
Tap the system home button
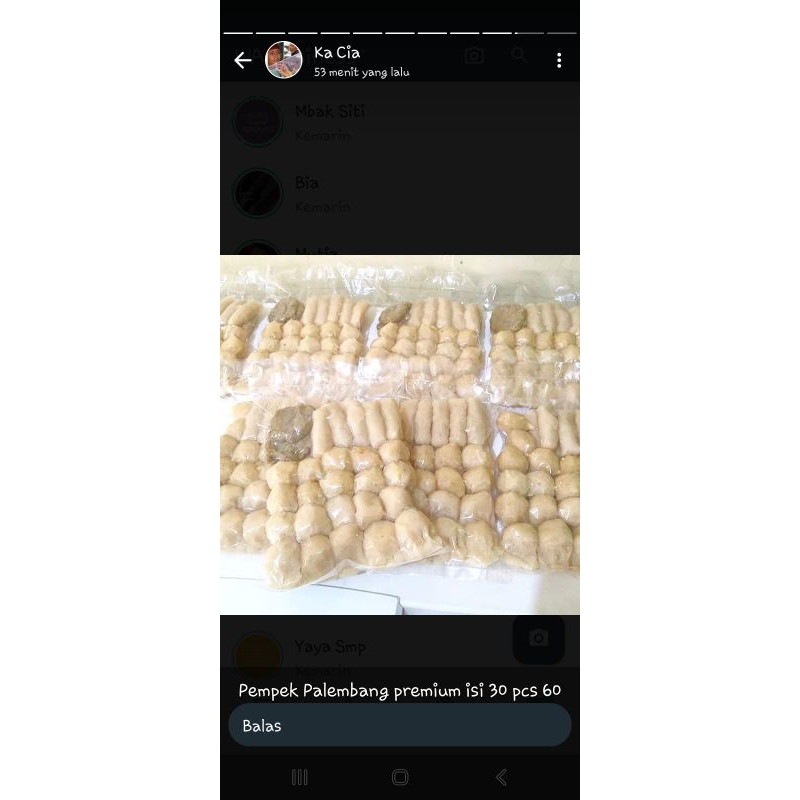pos(400,778)
